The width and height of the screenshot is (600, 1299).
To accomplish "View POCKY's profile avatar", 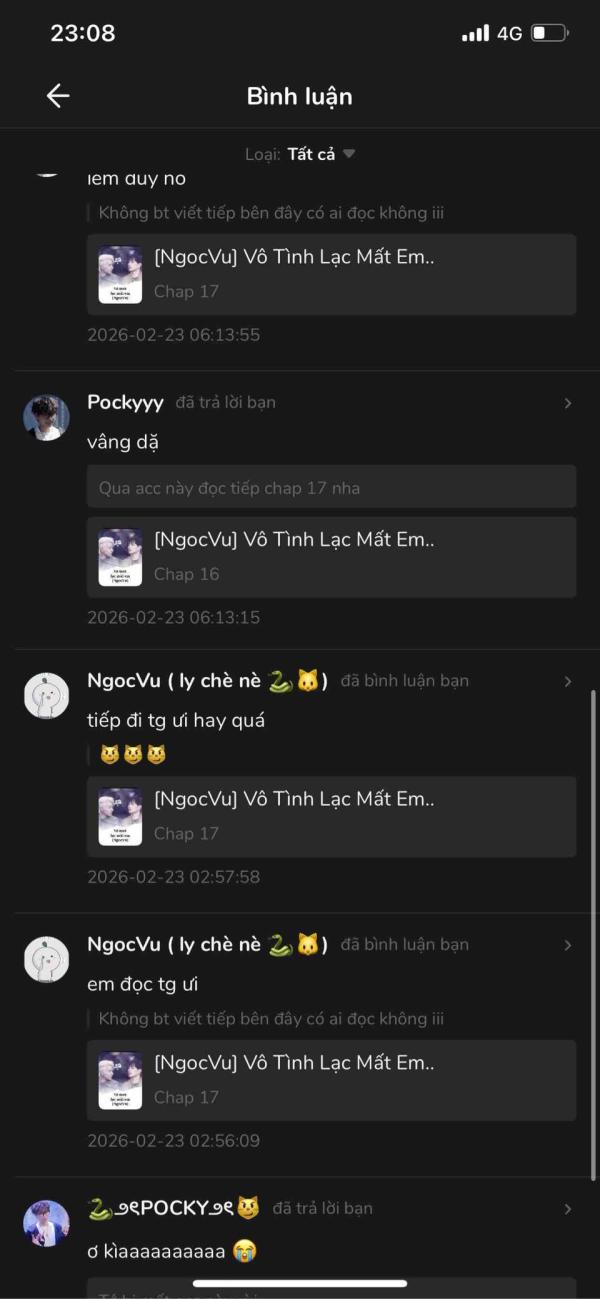I will click(x=46, y=1223).
